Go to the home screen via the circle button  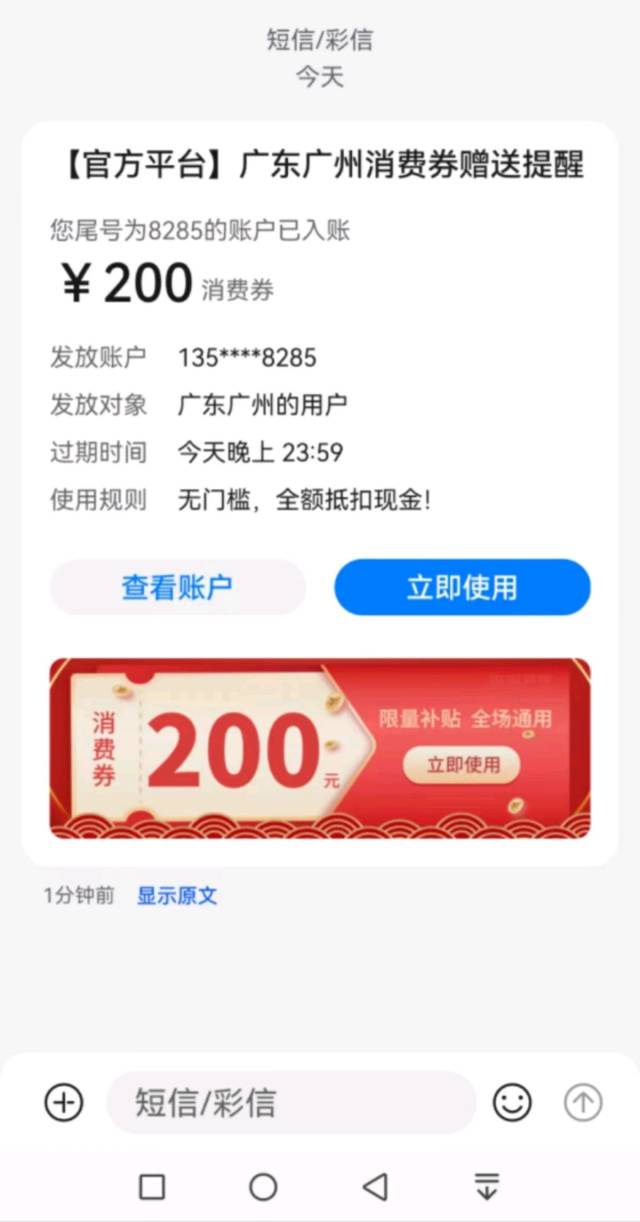pyautogui.click(x=263, y=1187)
